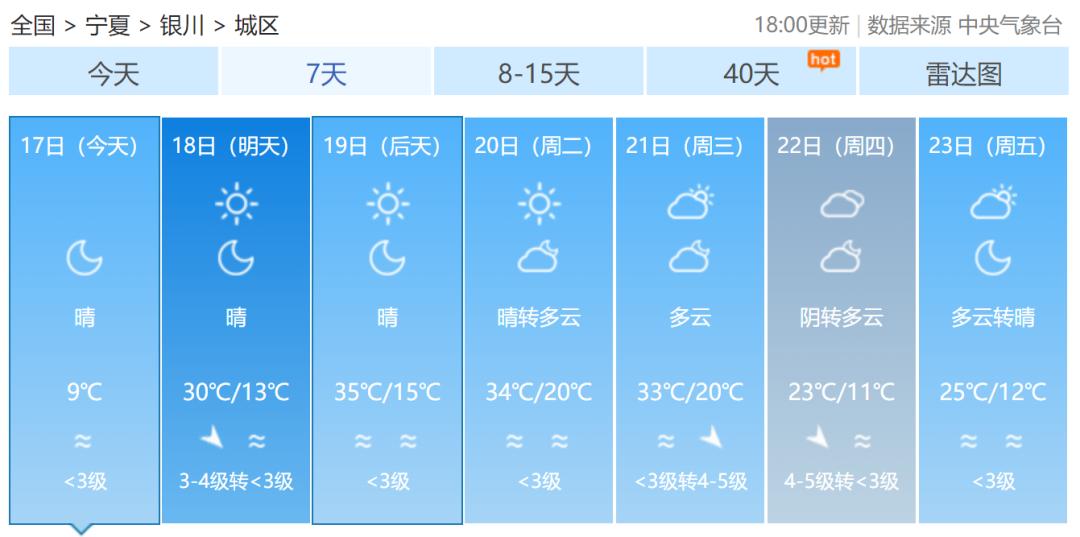Screen dimensions: 1080x537
Task: Select the 19日 (后天) forecast card
Action: pyautogui.click(x=387, y=320)
